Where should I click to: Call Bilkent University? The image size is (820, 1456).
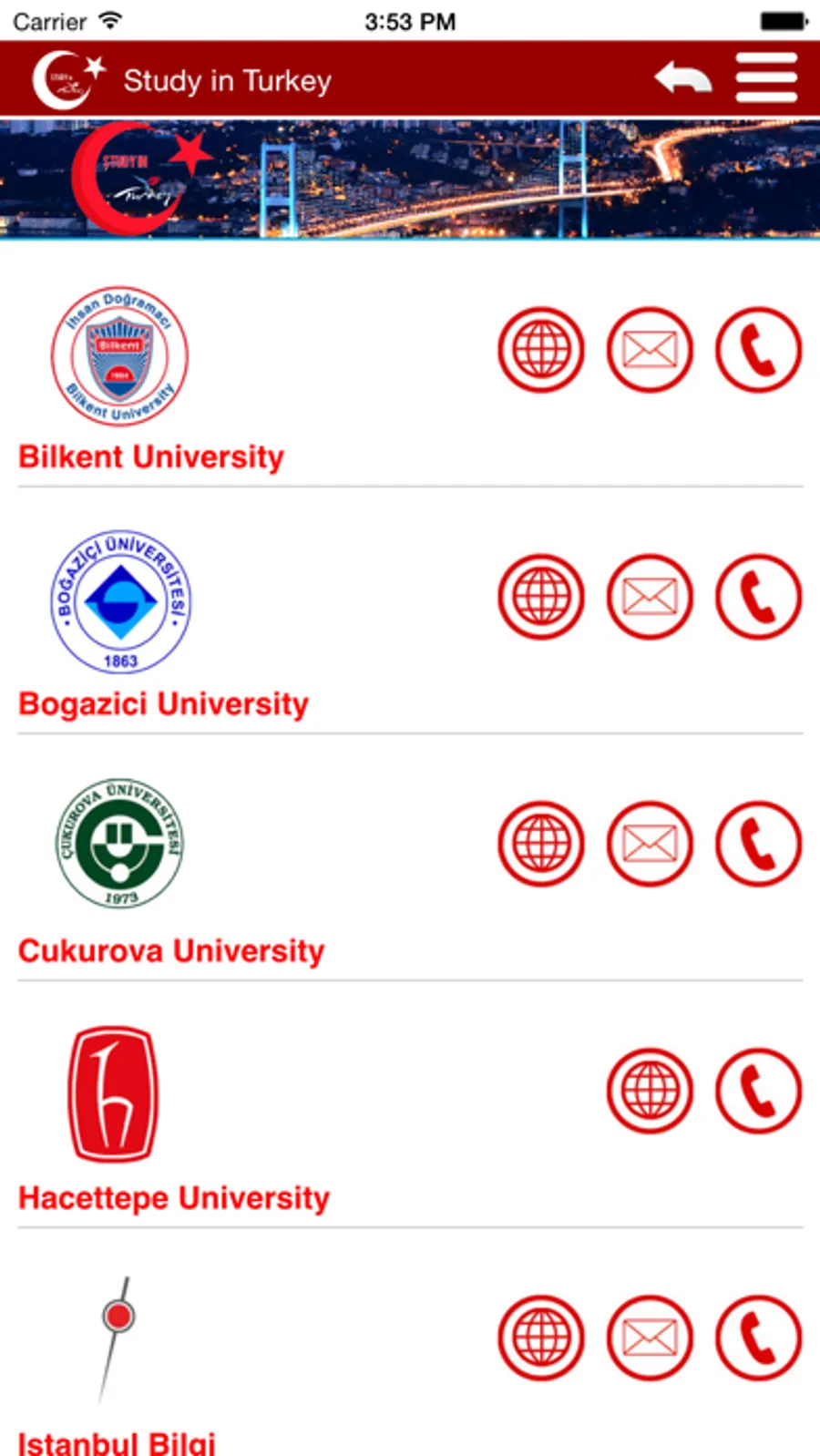(x=758, y=350)
